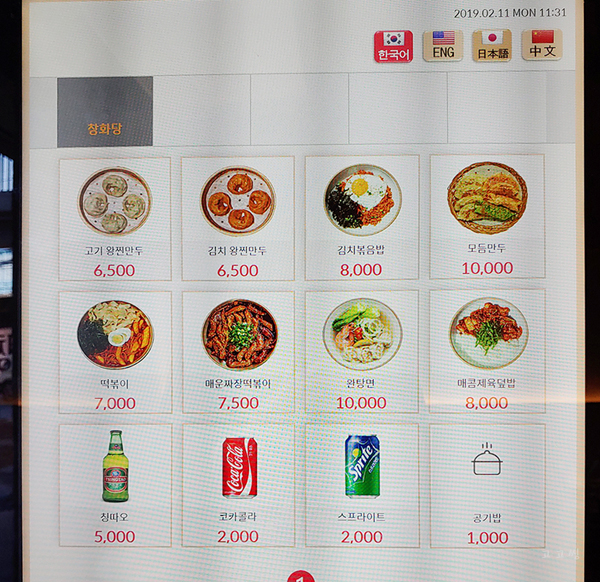This screenshot has height=582, width=600.
Task: Switch language to ENG
Action: [x=442, y=46]
